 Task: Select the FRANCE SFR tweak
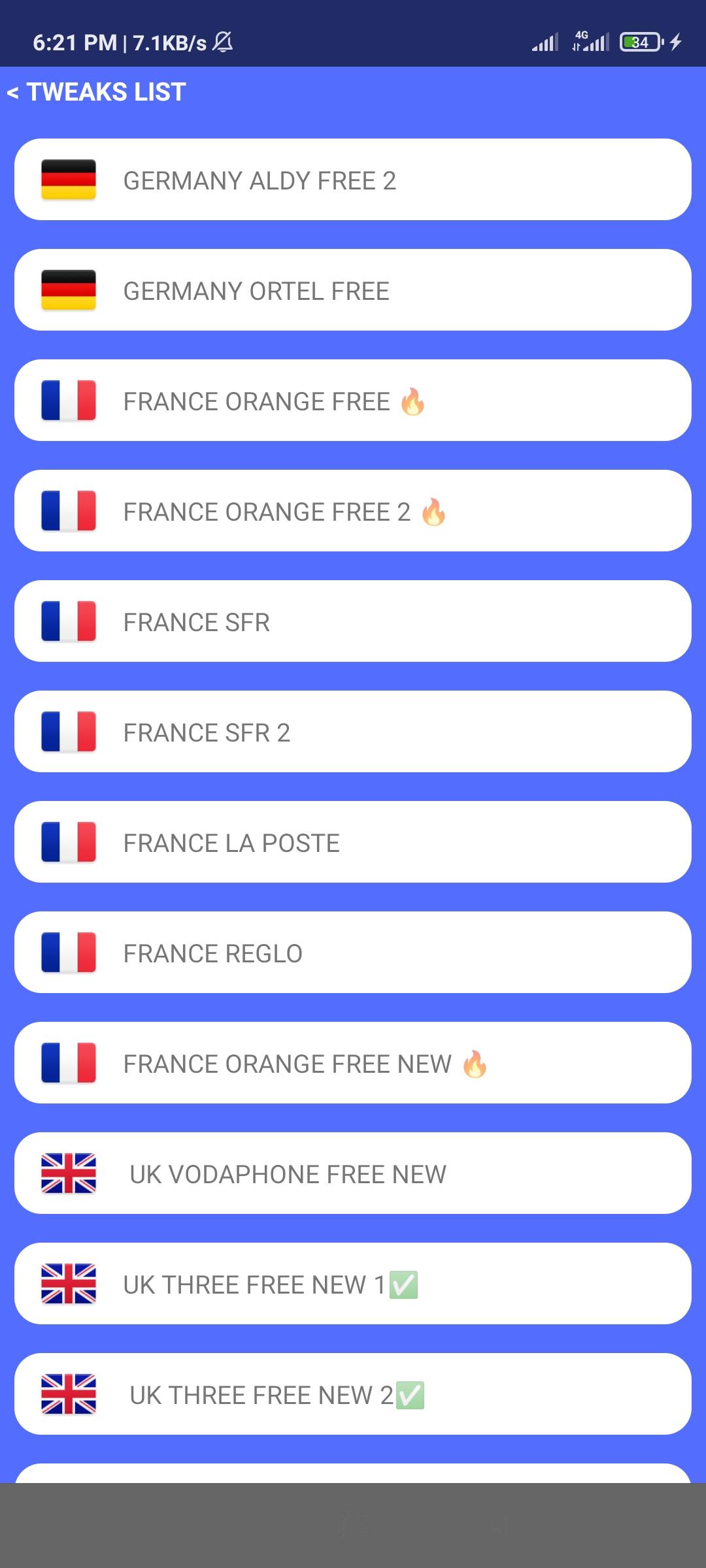coord(353,621)
